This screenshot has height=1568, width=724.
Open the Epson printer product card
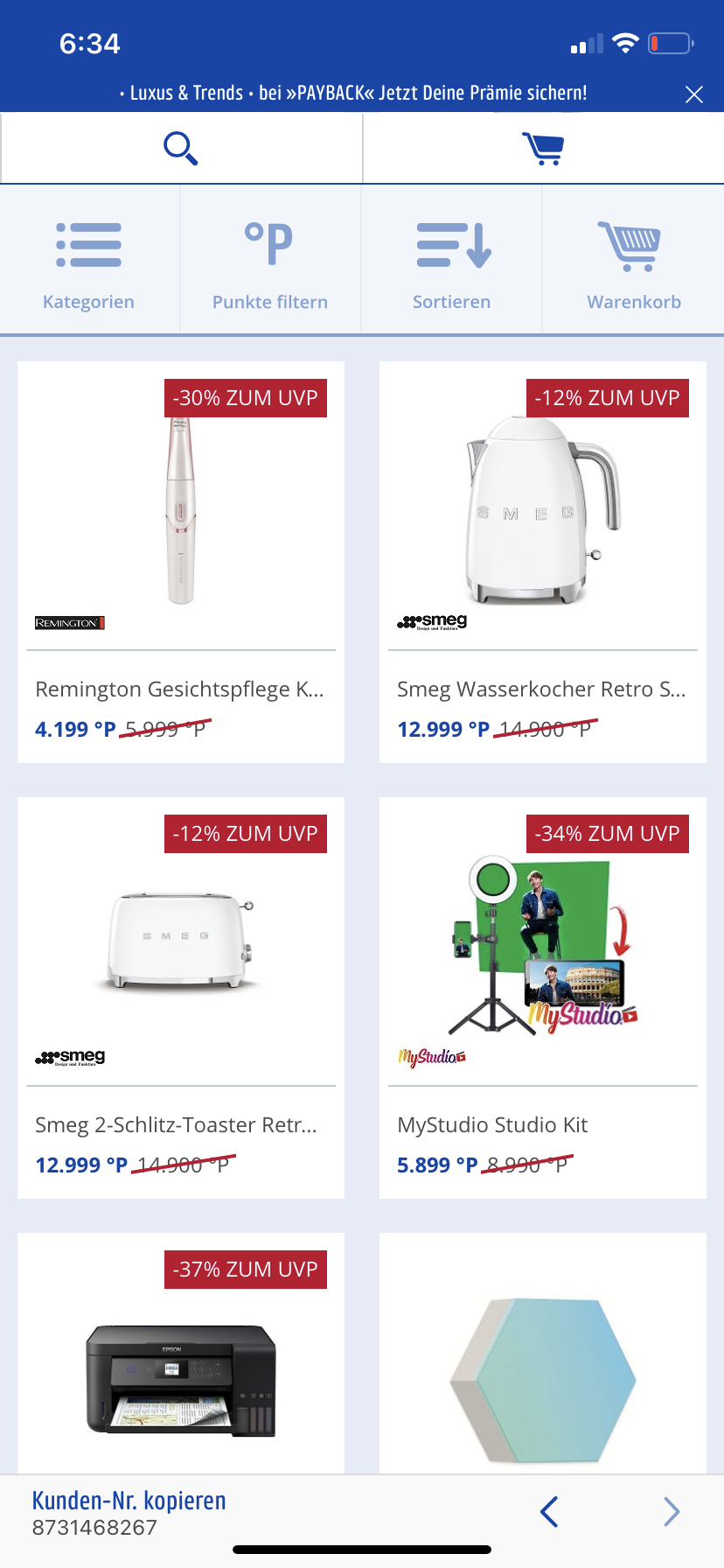[x=181, y=1354]
